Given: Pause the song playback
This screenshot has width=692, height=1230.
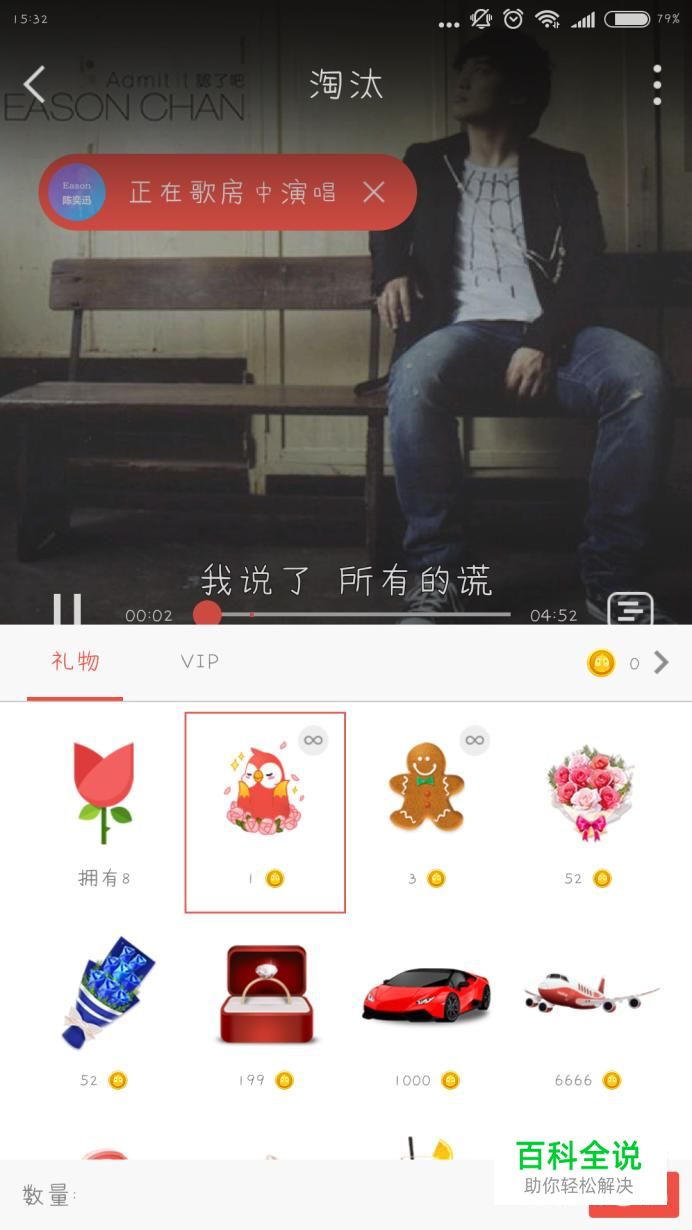Looking at the screenshot, I should tap(67, 610).
